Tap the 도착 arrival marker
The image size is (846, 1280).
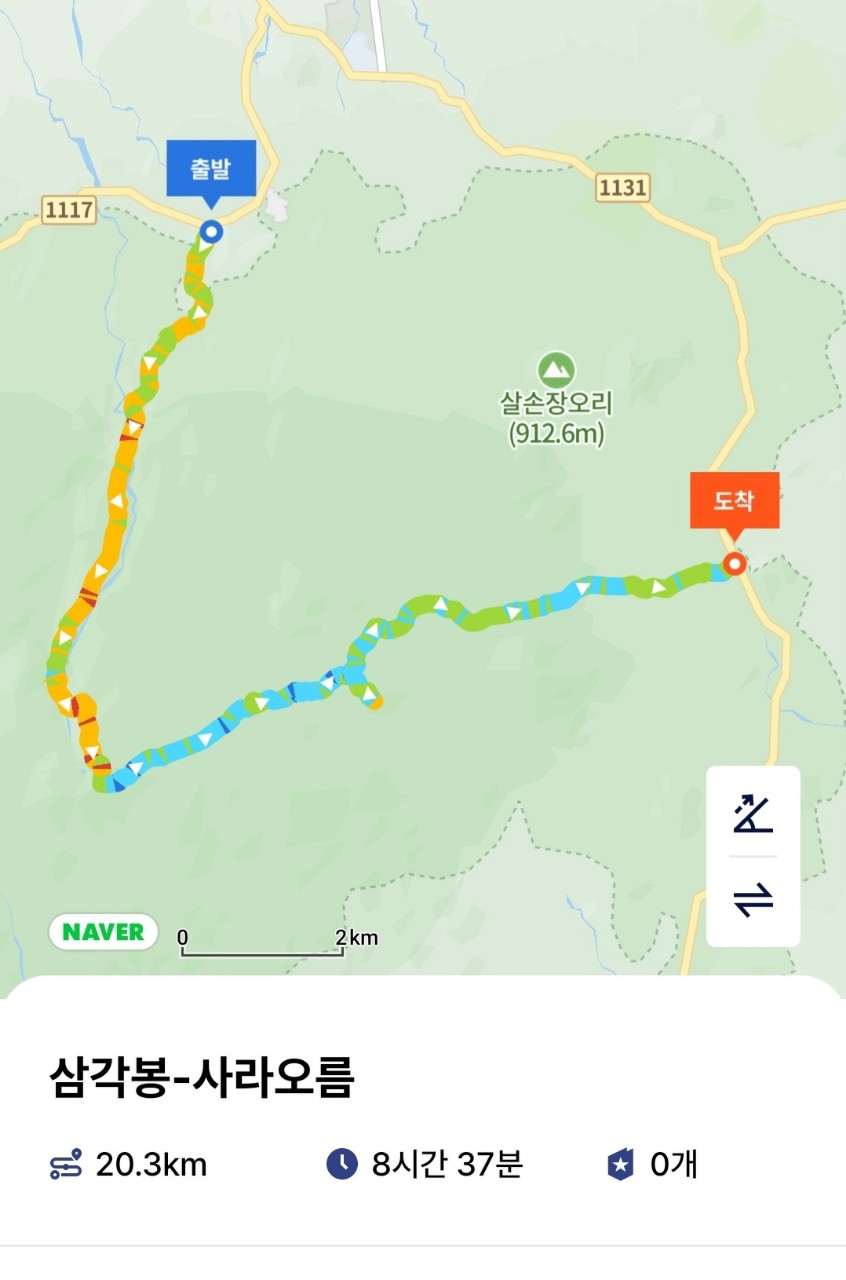click(734, 500)
